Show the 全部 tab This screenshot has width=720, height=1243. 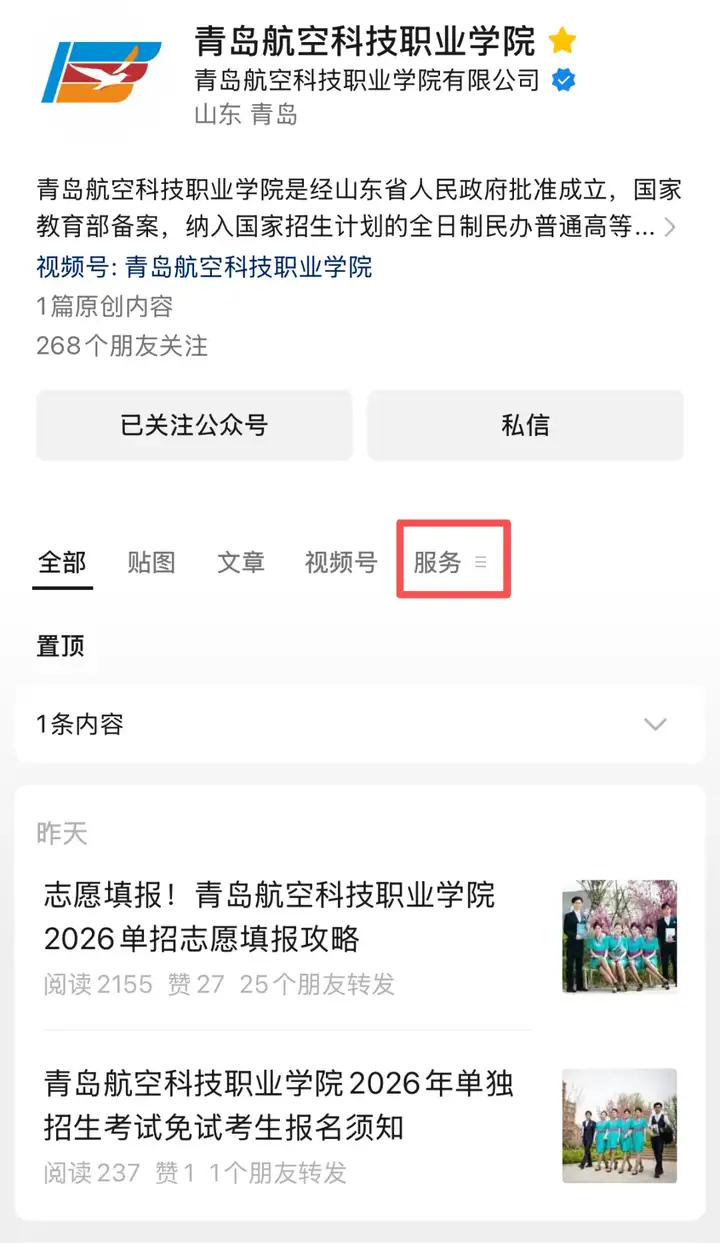pos(62,562)
